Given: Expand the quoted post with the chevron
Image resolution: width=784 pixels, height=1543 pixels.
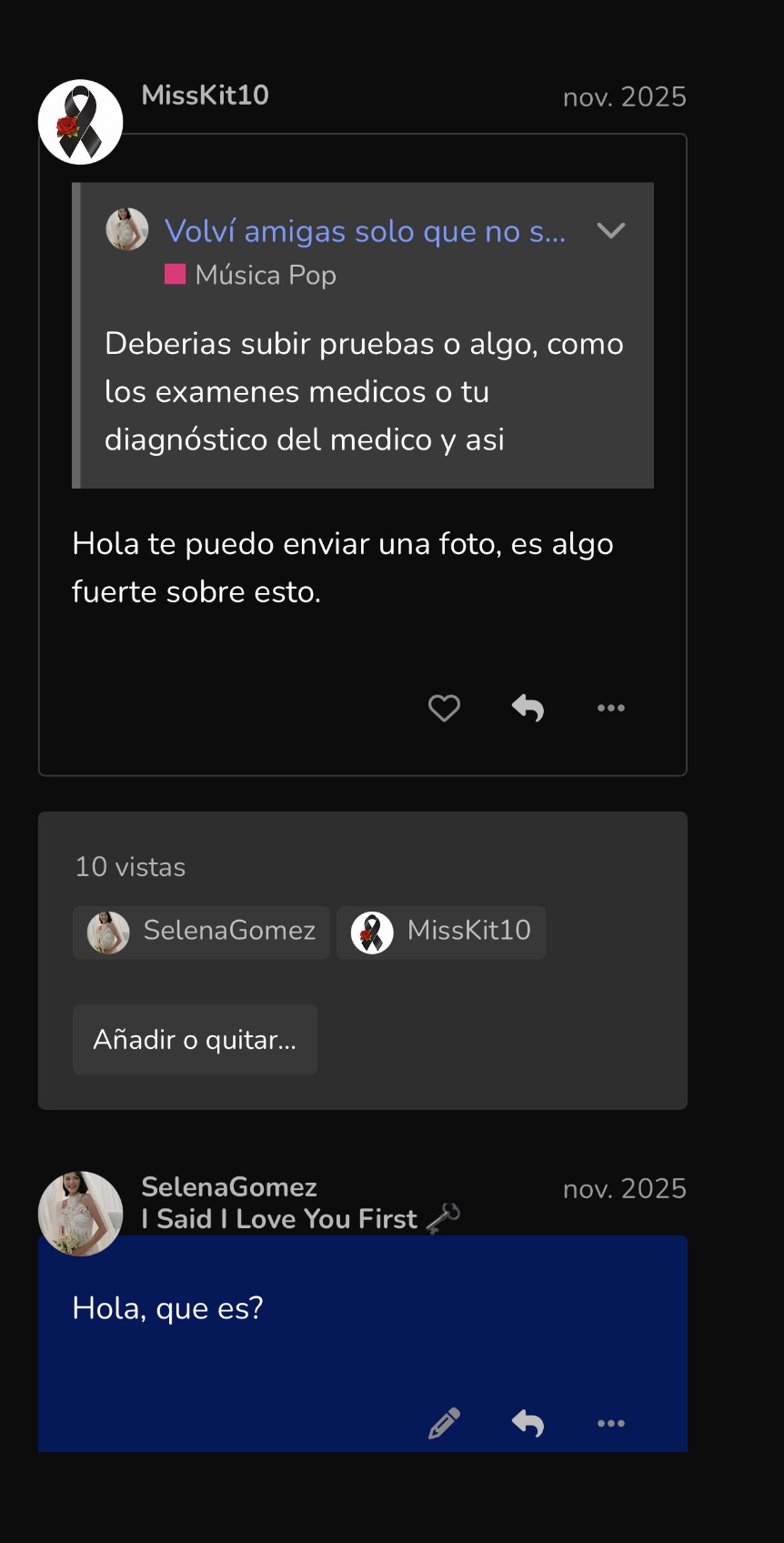Looking at the screenshot, I should [x=611, y=231].
